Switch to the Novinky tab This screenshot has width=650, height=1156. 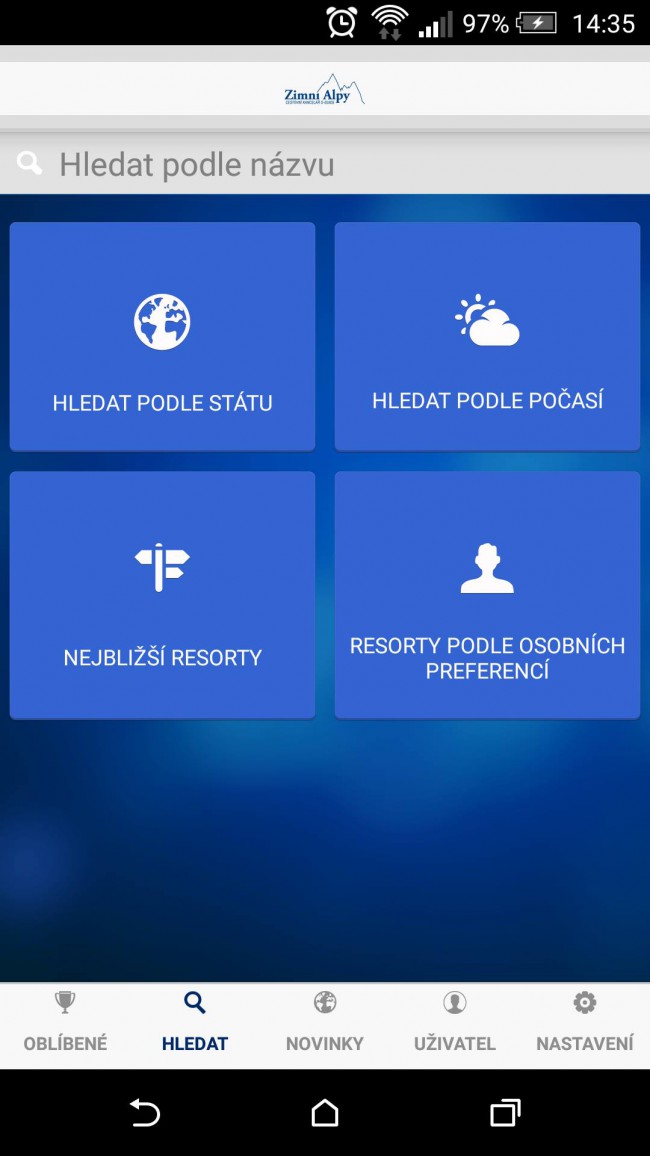tap(325, 1025)
